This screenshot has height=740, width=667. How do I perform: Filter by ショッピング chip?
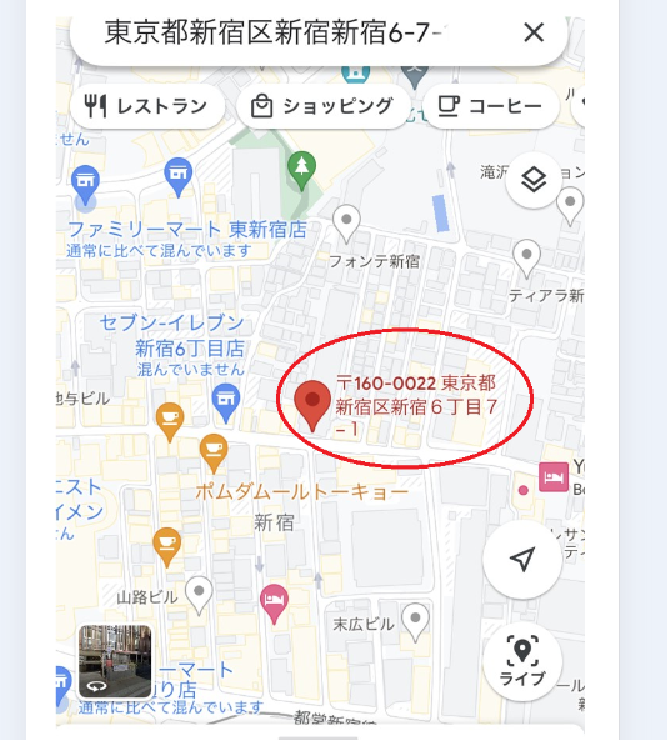pos(324,106)
